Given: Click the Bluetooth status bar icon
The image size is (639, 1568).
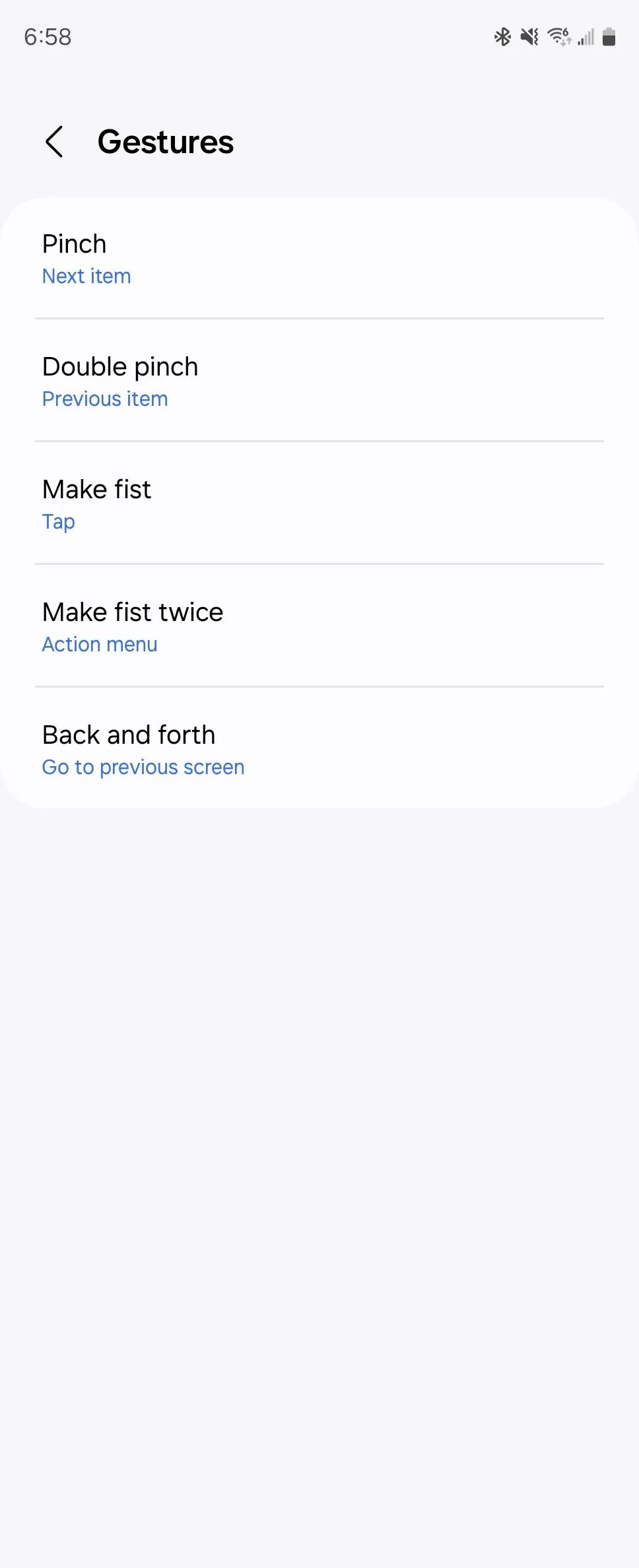Looking at the screenshot, I should 503,37.
